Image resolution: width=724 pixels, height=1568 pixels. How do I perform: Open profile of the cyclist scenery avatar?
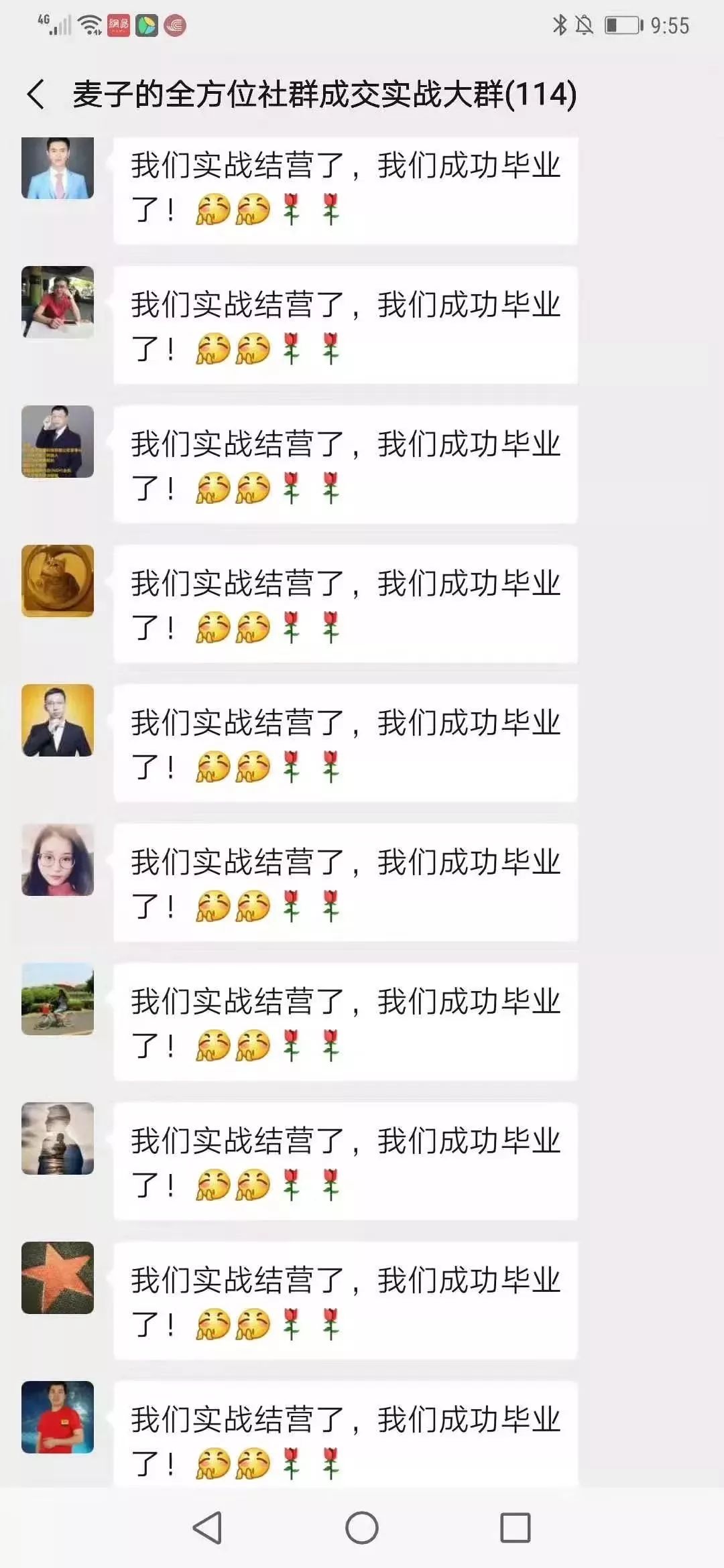(x=58, y=999)
